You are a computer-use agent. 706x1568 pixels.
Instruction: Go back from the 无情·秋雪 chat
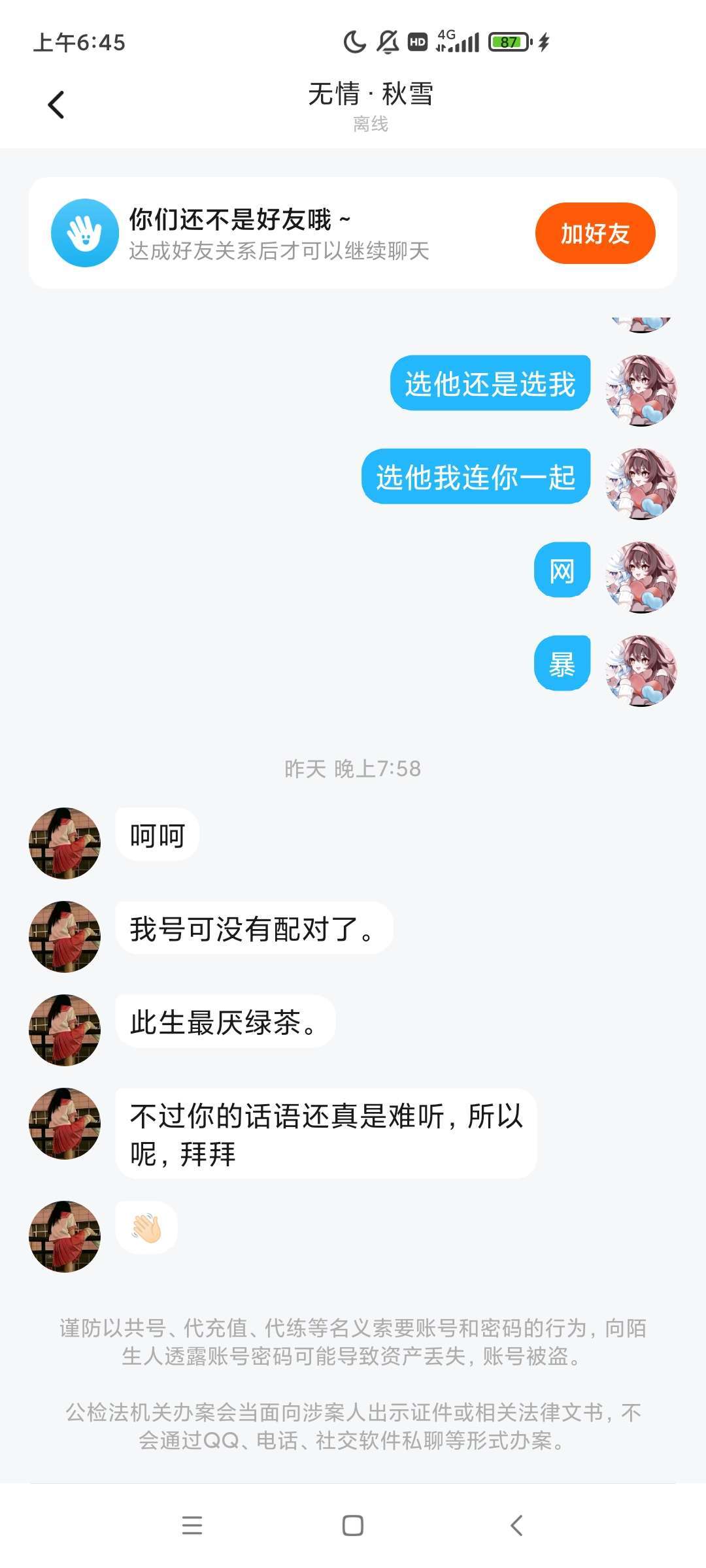click(x=57, y=105)
